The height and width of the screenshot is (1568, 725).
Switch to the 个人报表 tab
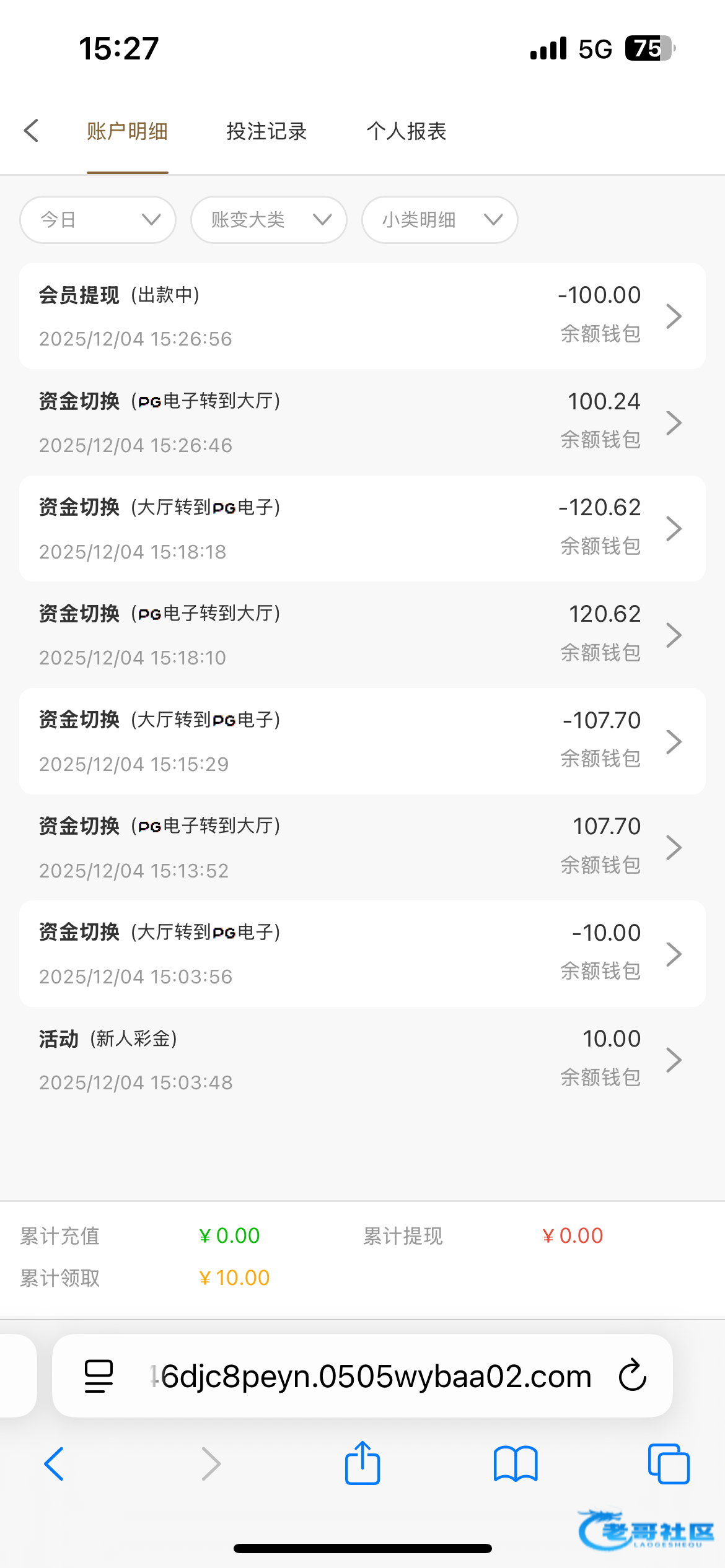(x=406, y=131)
